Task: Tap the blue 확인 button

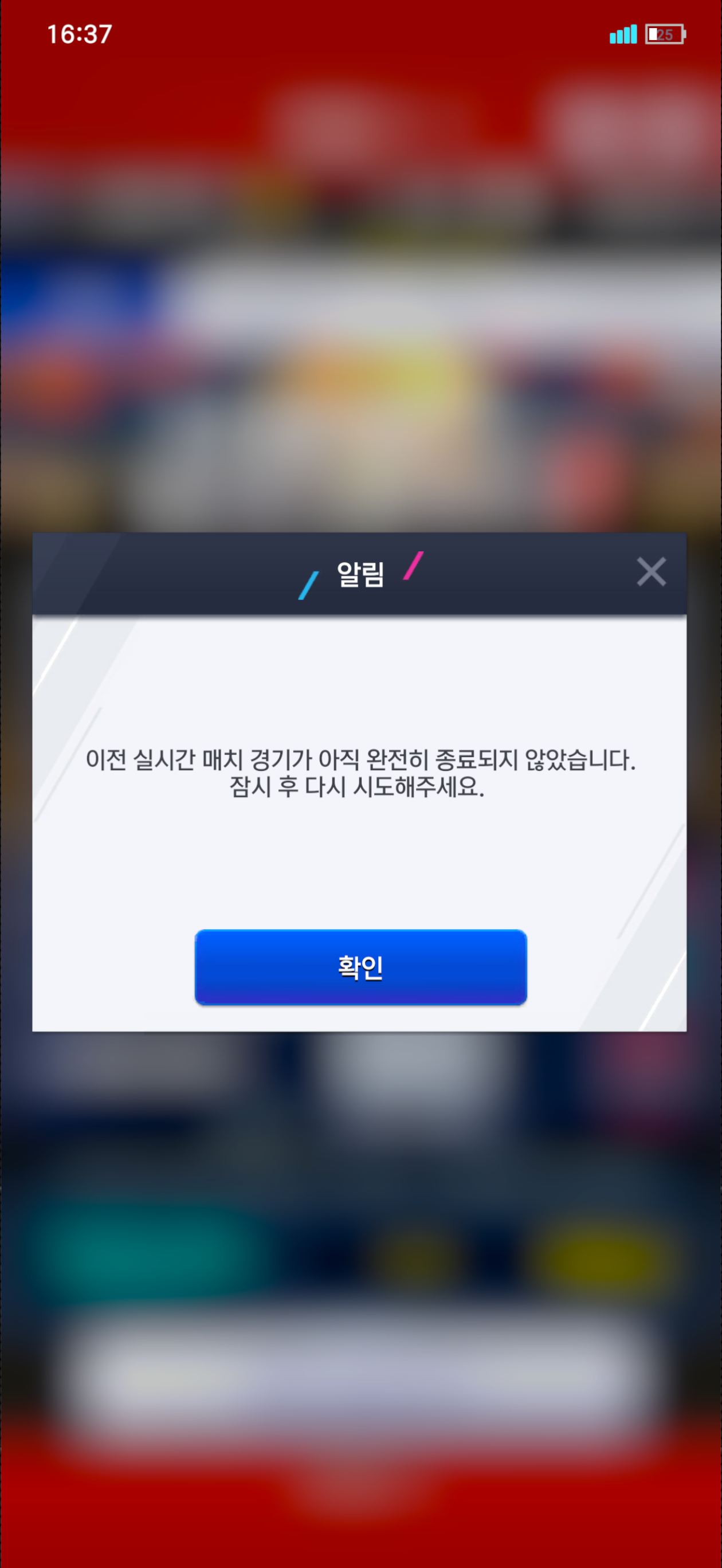Action: [360, 967]
